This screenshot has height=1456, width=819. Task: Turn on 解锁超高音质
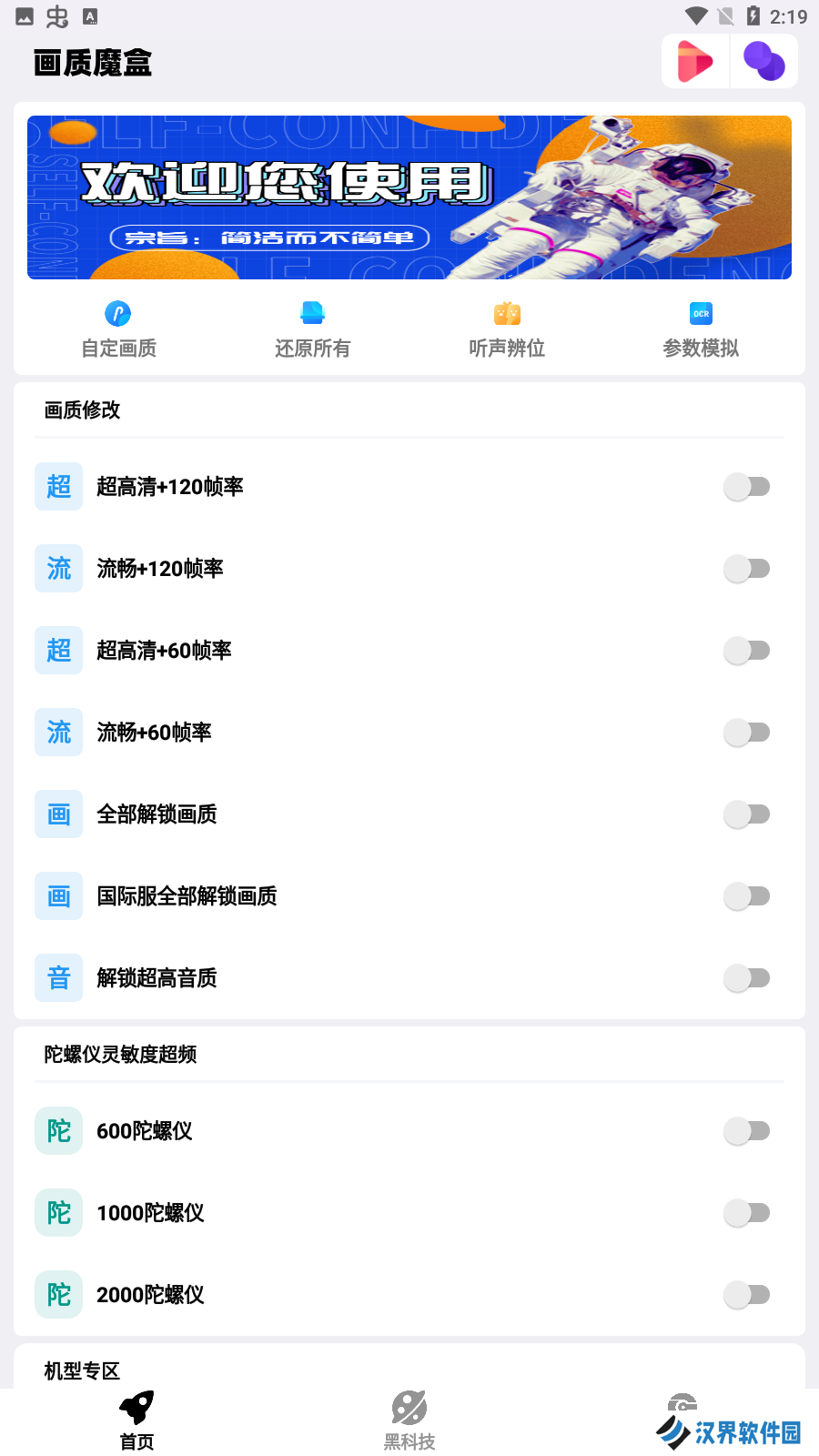coord(747,978)
